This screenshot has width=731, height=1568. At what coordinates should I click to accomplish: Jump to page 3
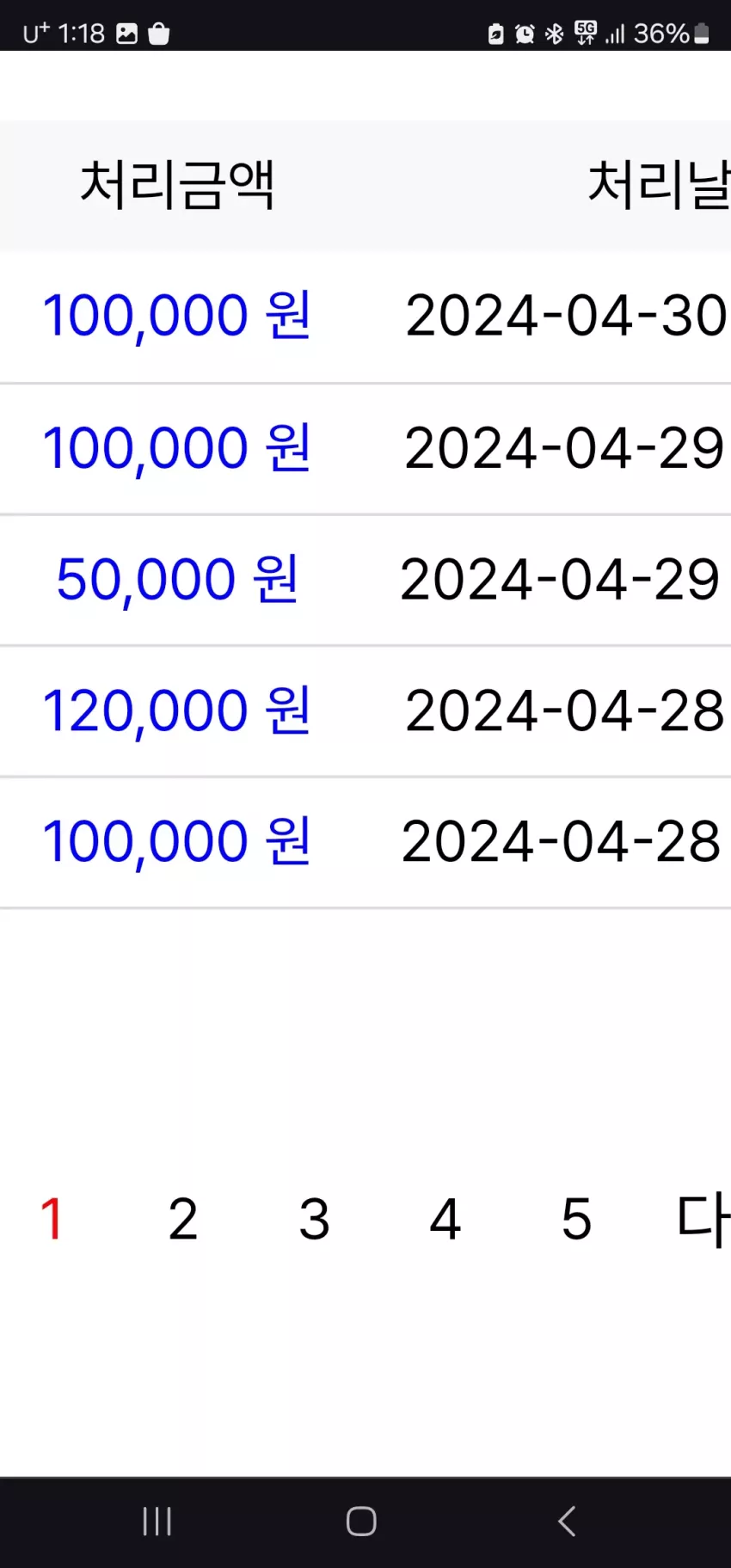pyautogui.click(x=314, y=1219)
